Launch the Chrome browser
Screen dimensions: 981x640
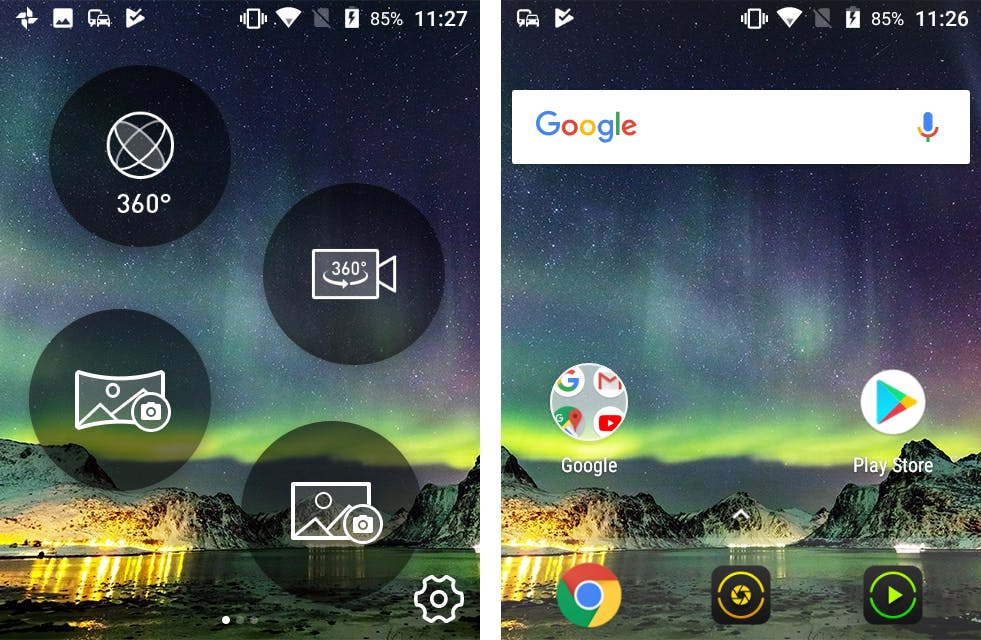(588, 595)
